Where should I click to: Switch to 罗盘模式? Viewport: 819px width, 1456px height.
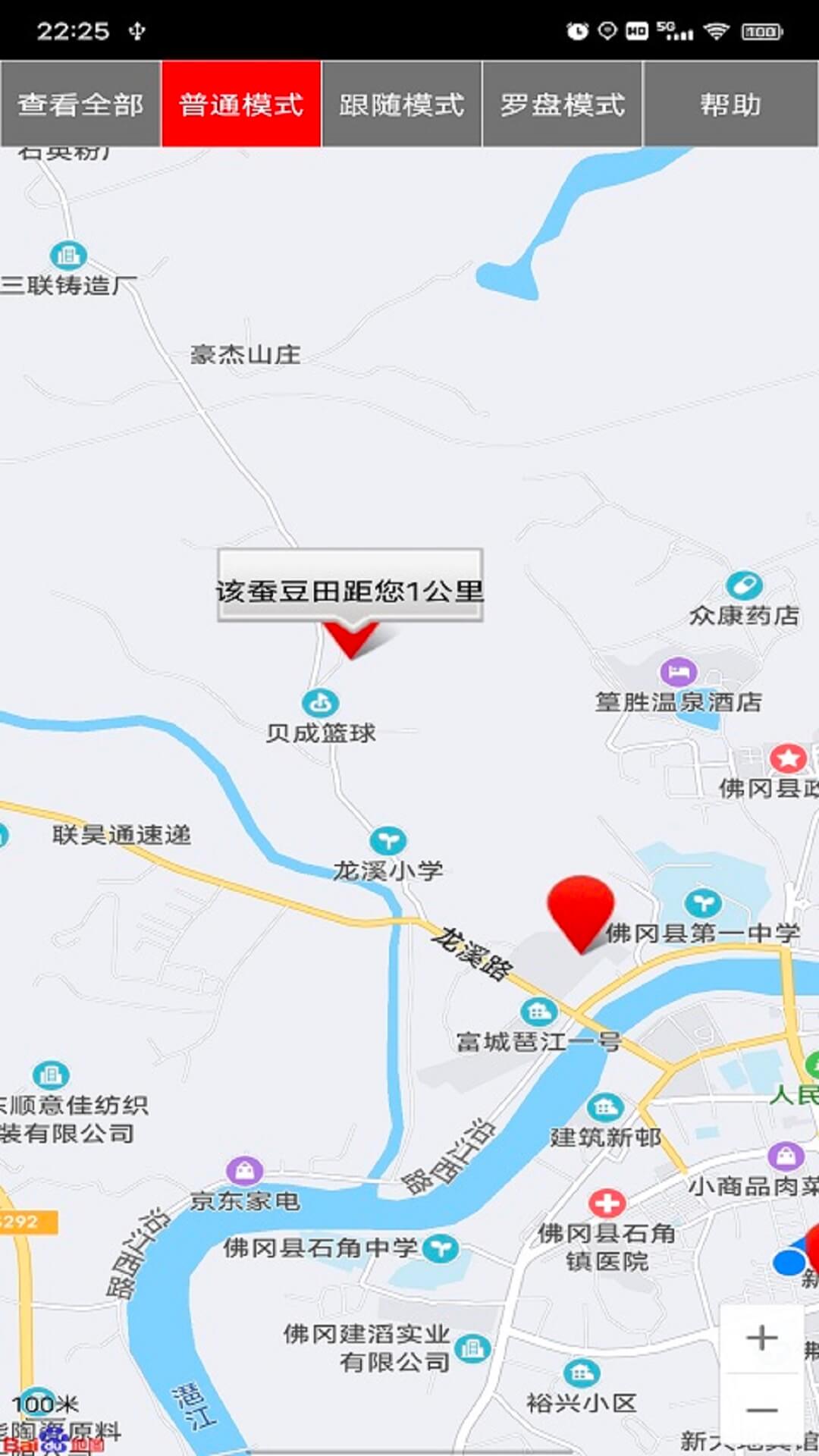563,104
